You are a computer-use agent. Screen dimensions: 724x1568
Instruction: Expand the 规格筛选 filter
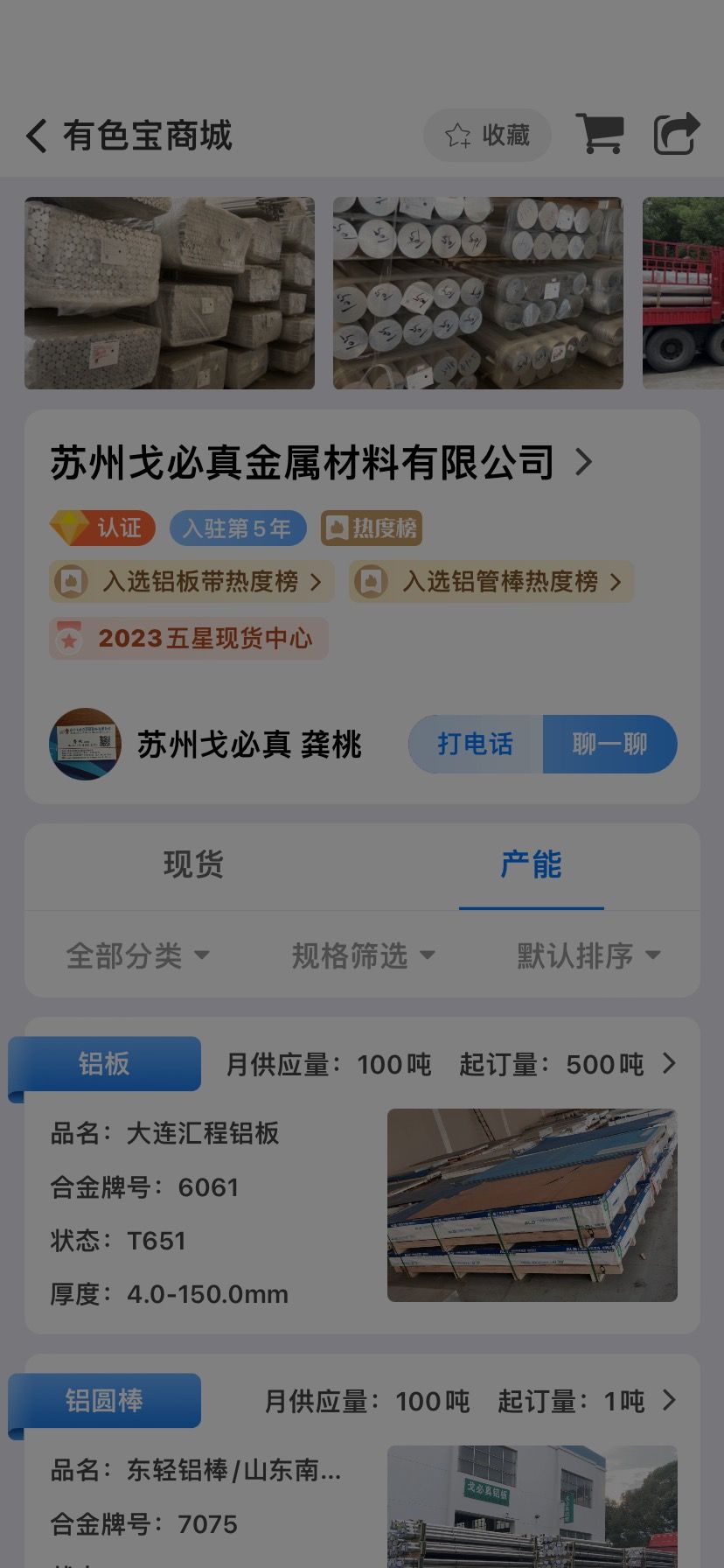click(x=363, y=955)
